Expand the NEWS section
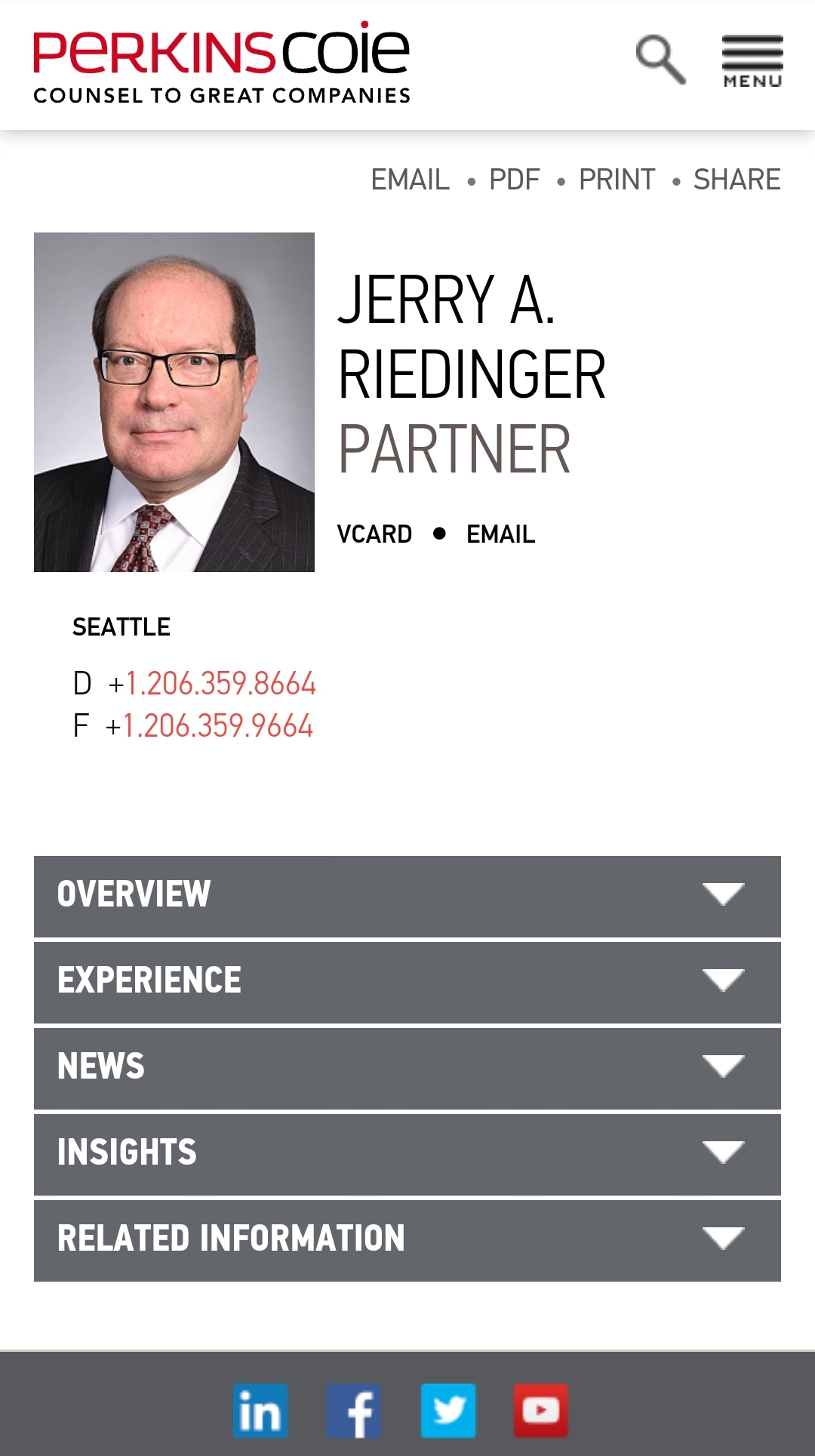The width and height of the screenshot is (815, 1456). (407, 1069)
